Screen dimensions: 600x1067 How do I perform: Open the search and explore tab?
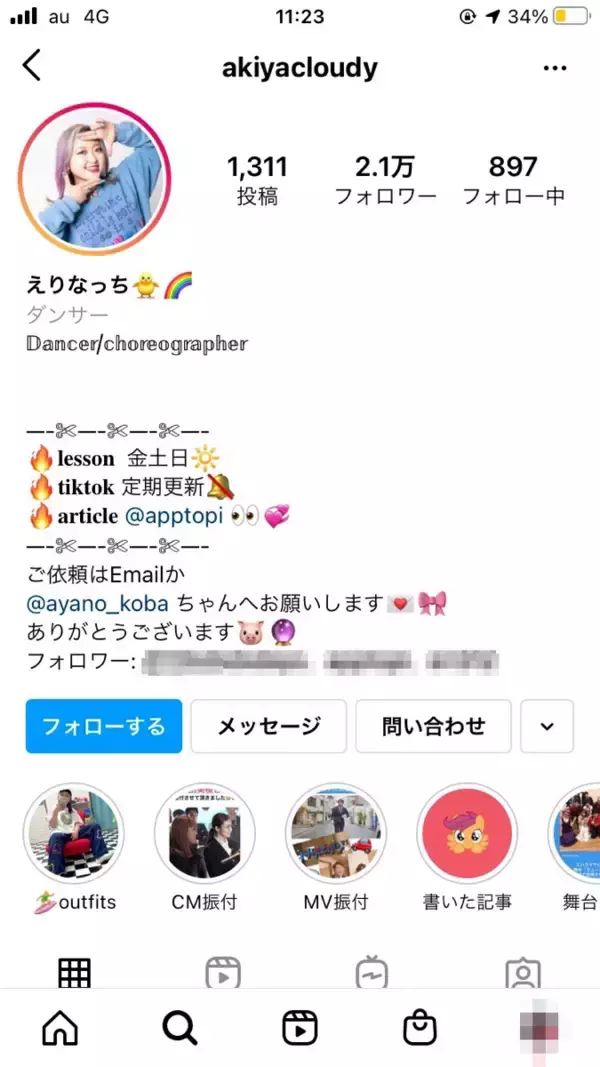click(x=180, y=1027)
